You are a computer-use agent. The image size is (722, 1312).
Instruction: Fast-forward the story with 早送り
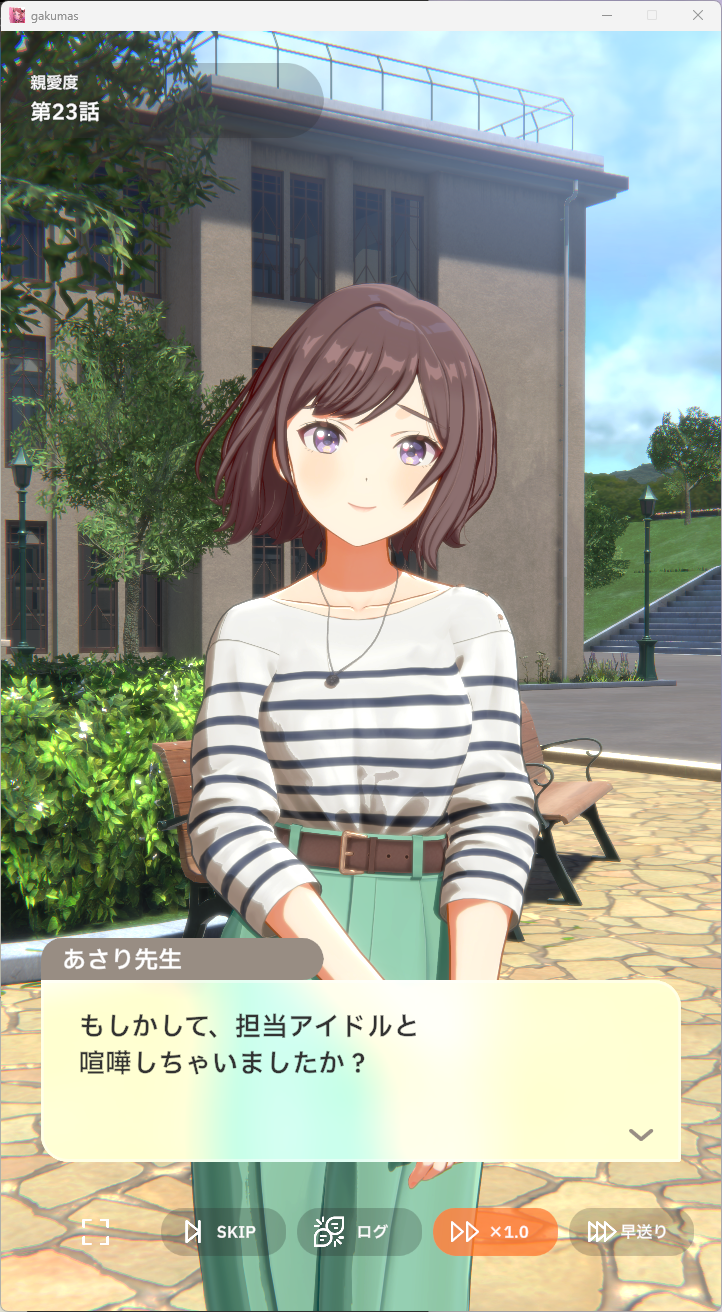pos(631,1232)
